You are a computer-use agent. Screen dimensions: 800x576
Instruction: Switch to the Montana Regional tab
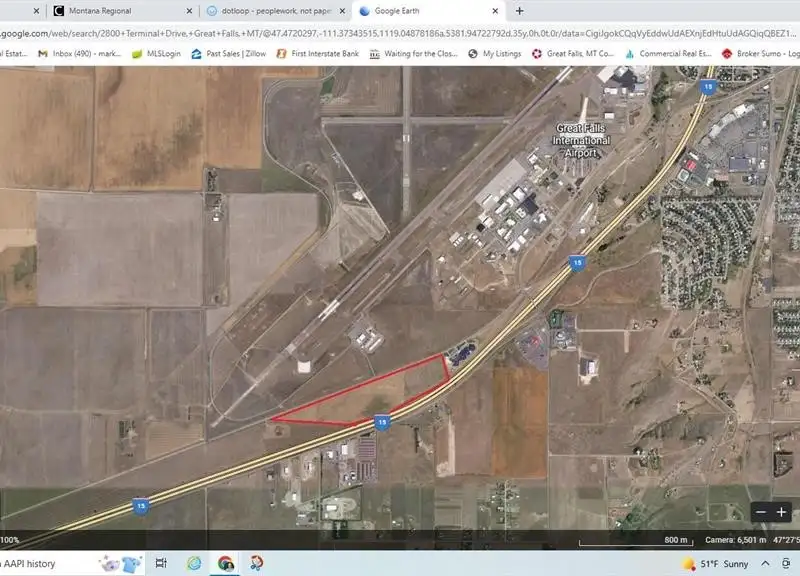tap(110, 11)
